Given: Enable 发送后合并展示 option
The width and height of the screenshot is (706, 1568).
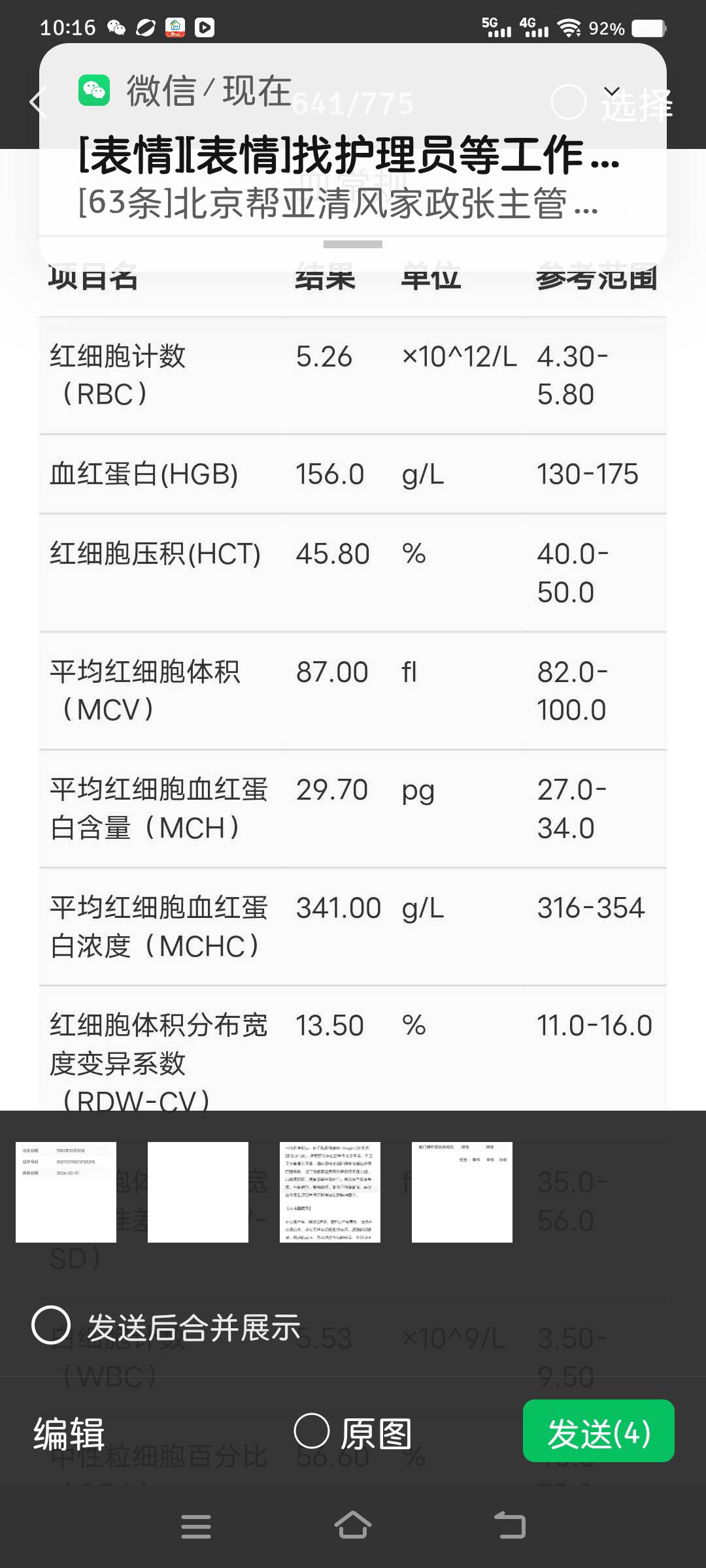Looking at the screenshot, I should pyautogui.click(x=51, y=1325).
